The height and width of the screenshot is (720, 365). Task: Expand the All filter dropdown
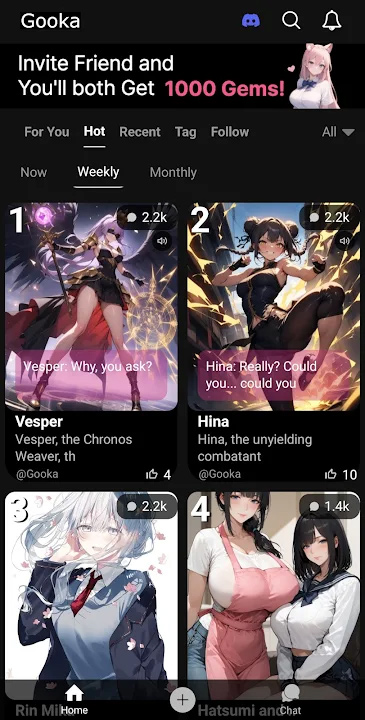[x=338, y=132]
